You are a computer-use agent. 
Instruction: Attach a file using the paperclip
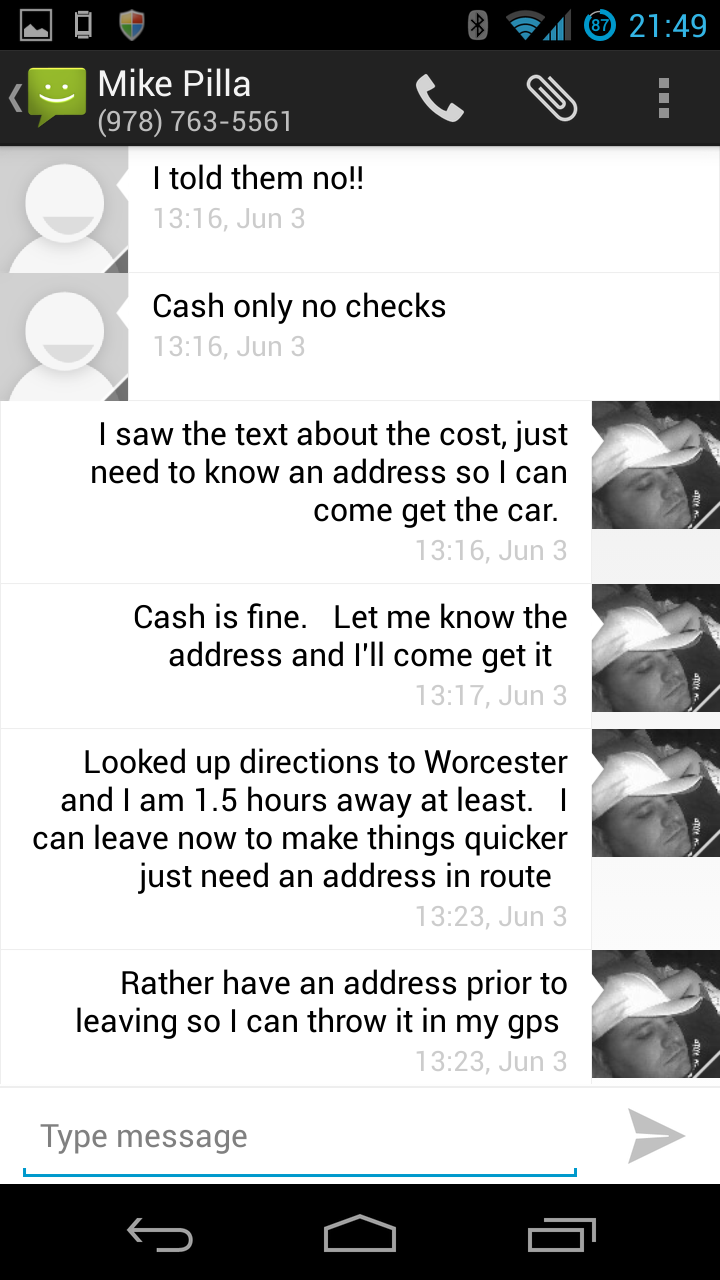[552, 98]
